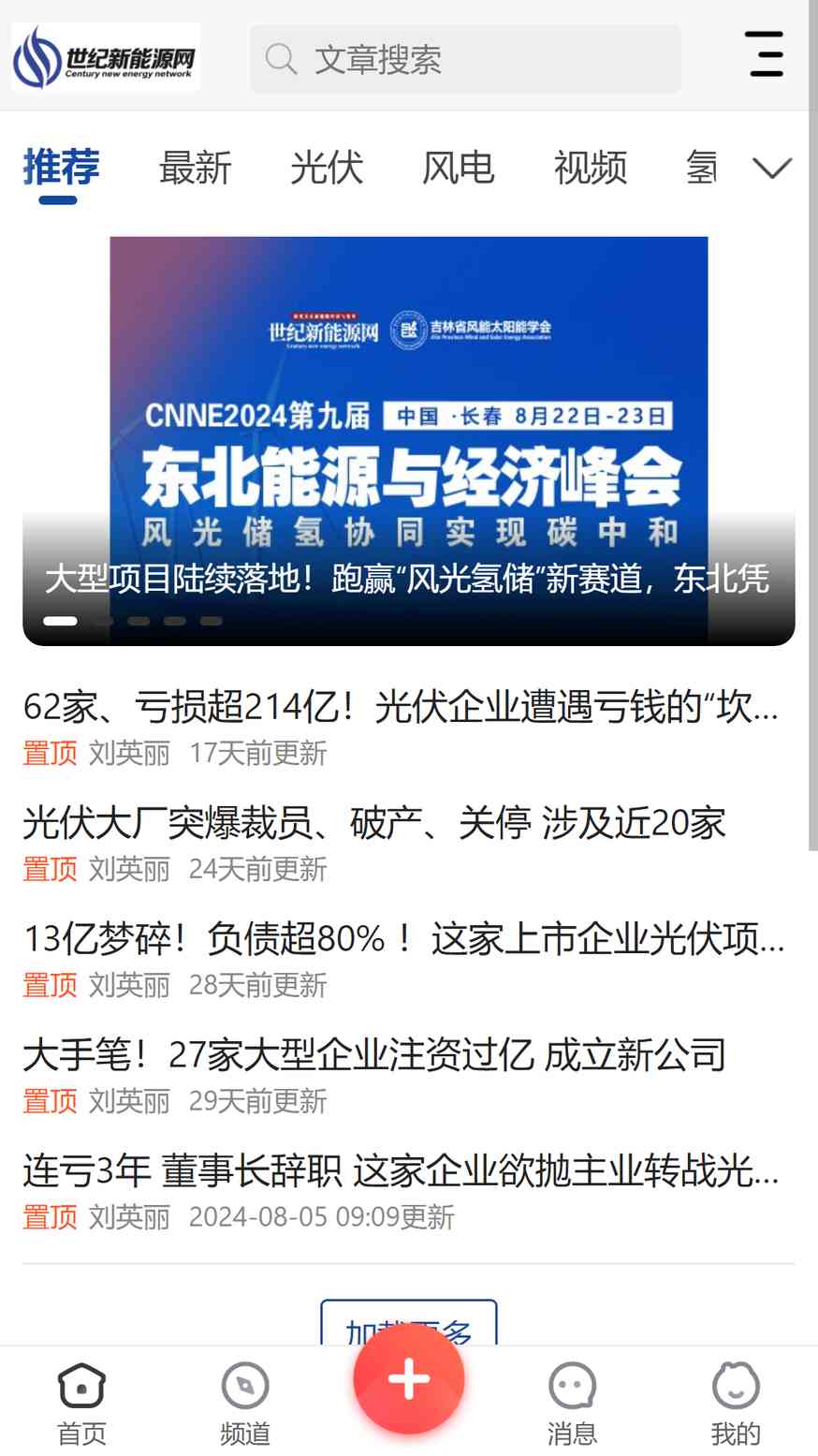Open the 东北能源与经济峰会 banner
818x1456 pixels.
pyautogui.click(x=409, y=440)
